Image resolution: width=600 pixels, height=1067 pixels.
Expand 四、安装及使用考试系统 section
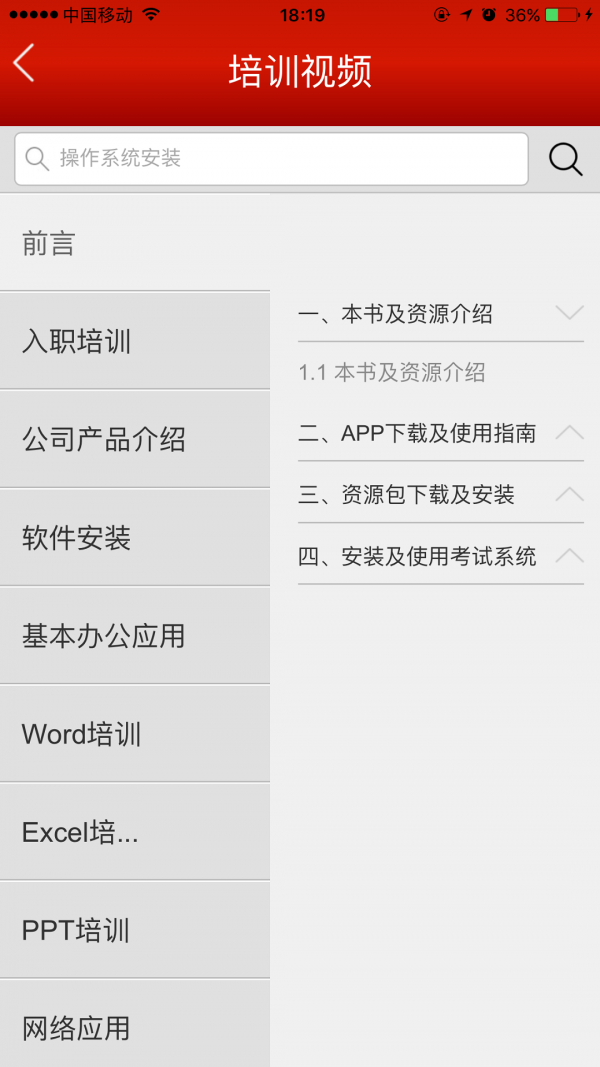[x=440, y=556]
